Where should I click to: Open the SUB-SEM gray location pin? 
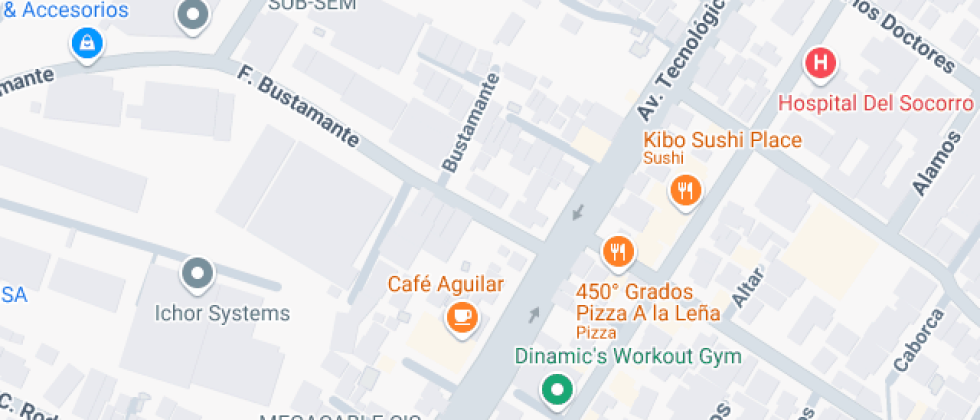tap(191, 14)
